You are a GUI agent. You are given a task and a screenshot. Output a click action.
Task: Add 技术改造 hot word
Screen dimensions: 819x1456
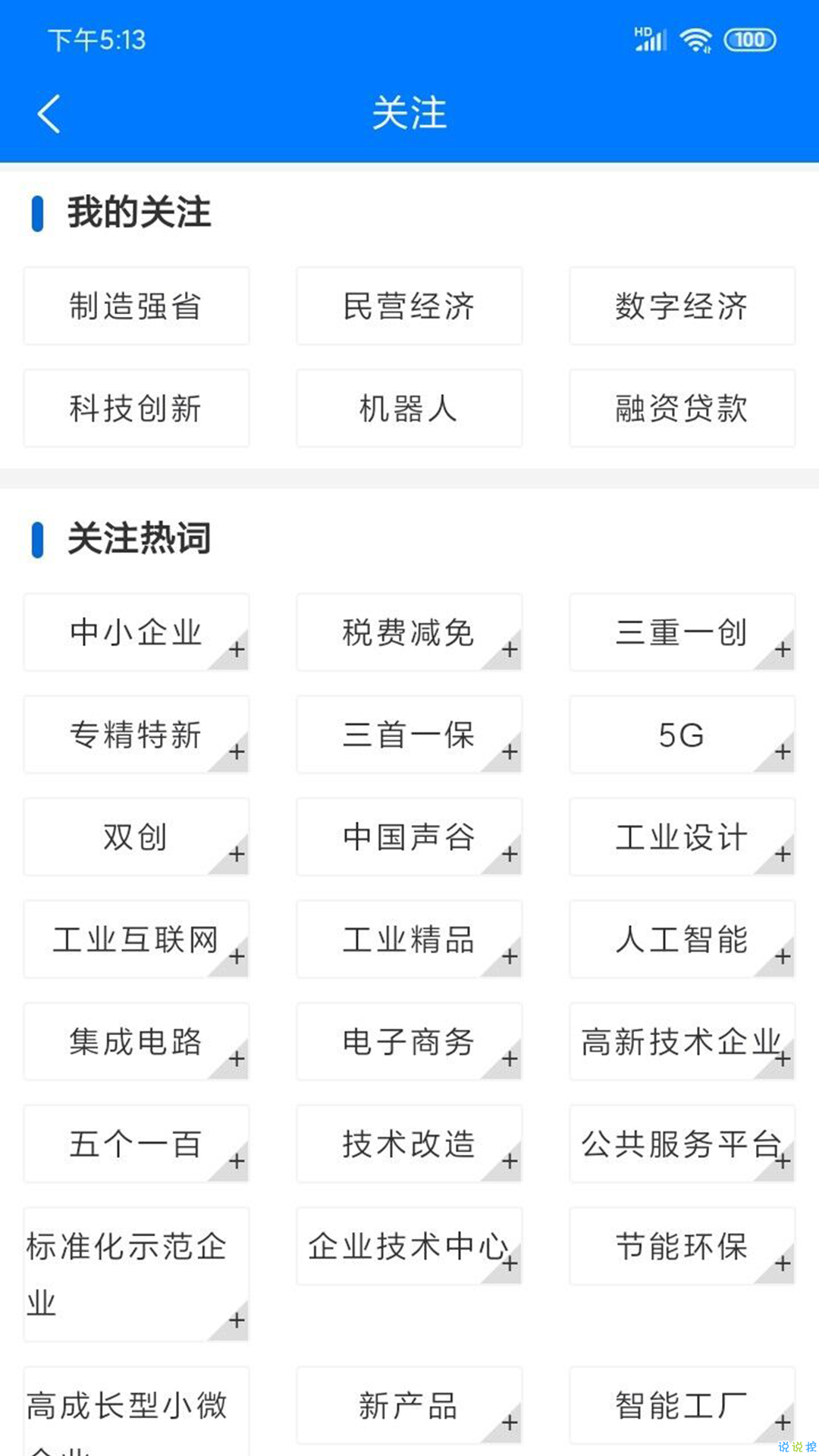tap(409, 1144)
